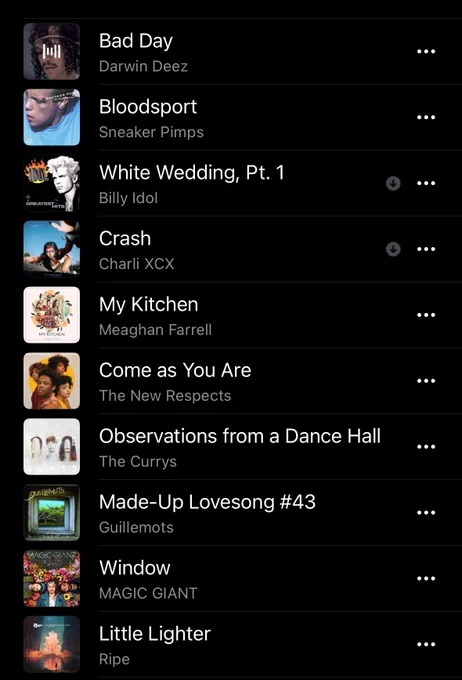This screenshot has height=680, width=462.
Task: Open more options for Crash
Action: (426, 249)
